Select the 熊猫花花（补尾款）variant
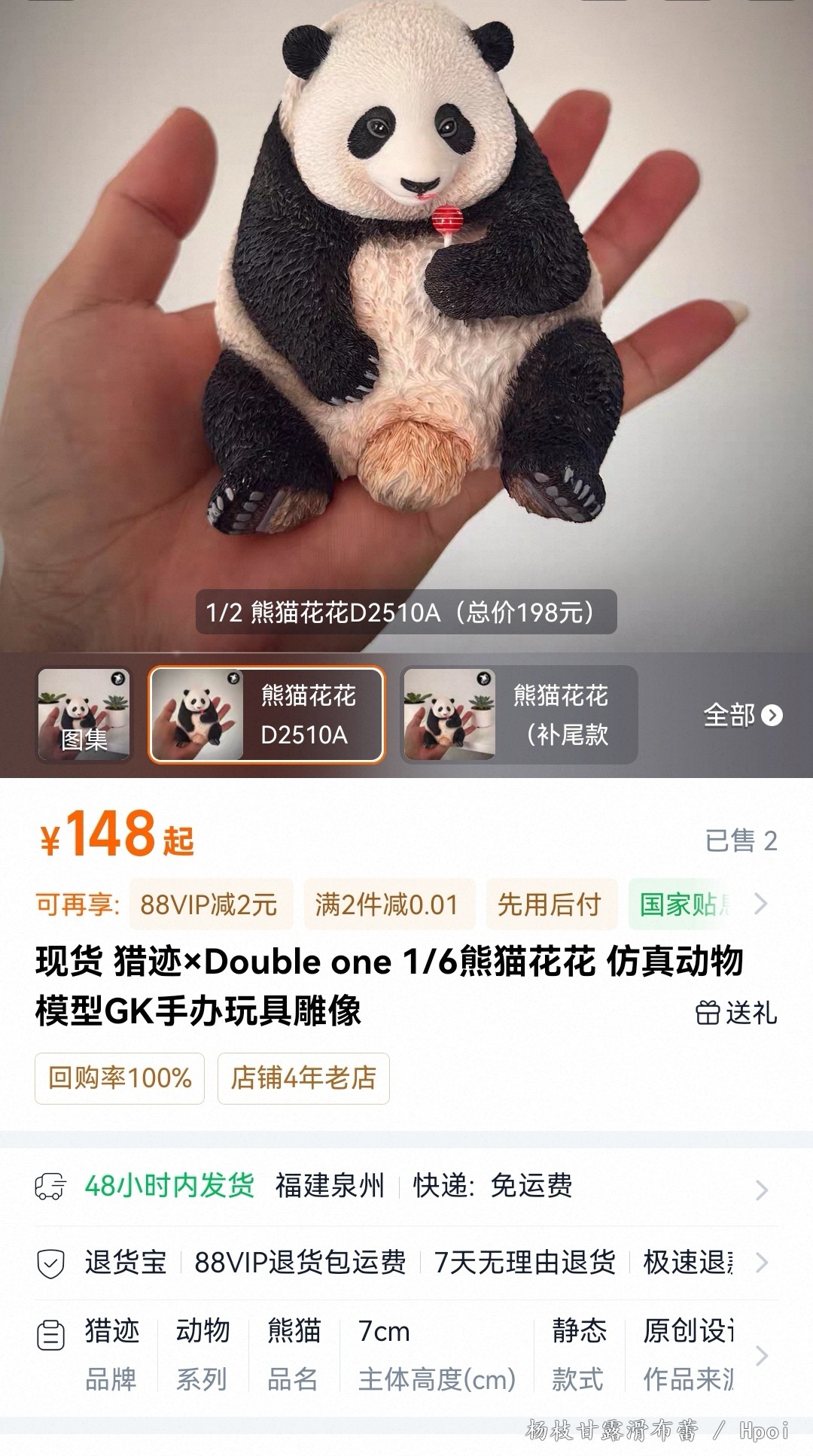 [519, 715]
